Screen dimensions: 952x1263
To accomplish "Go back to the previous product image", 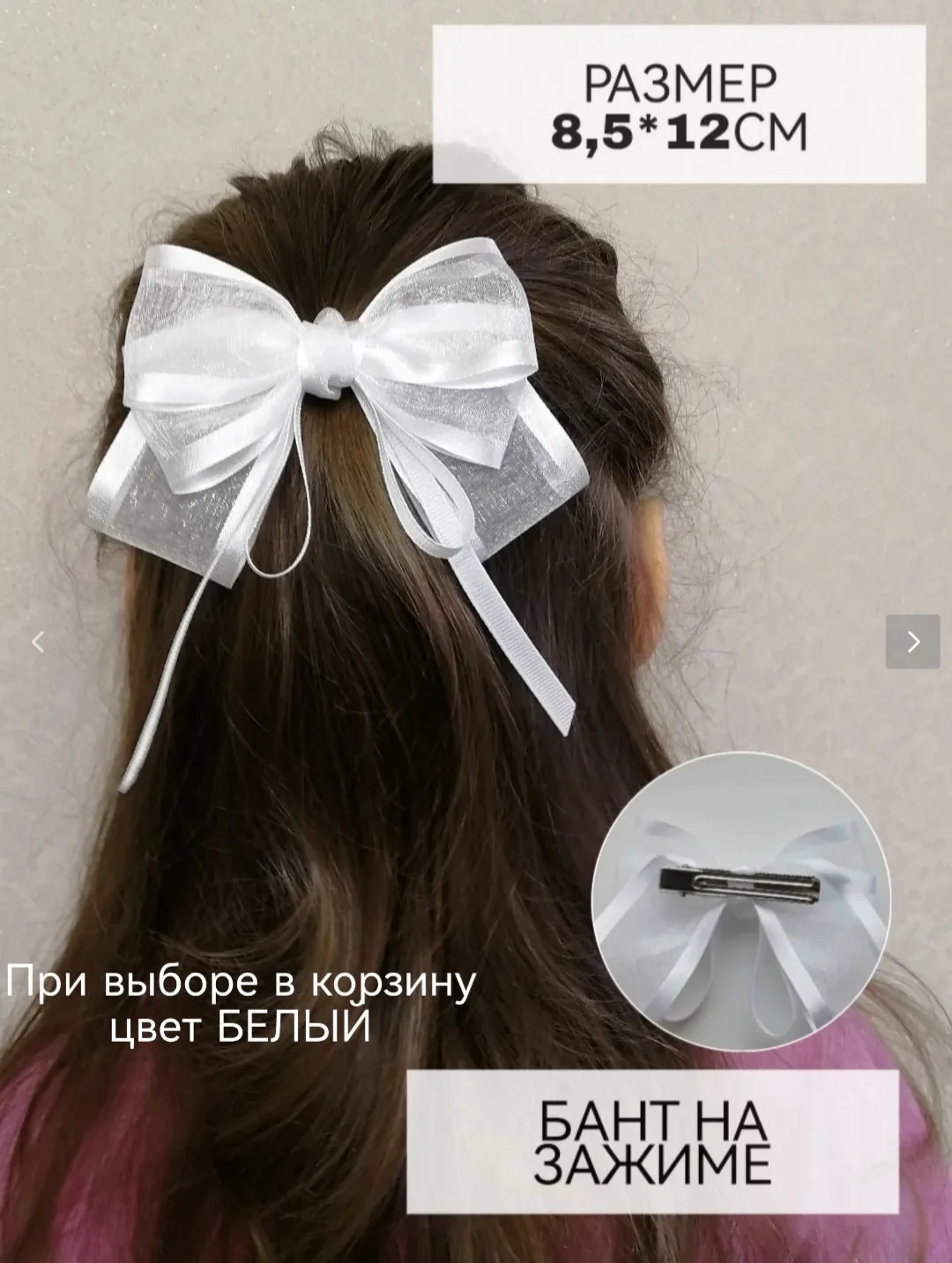I will click(38, 642).
